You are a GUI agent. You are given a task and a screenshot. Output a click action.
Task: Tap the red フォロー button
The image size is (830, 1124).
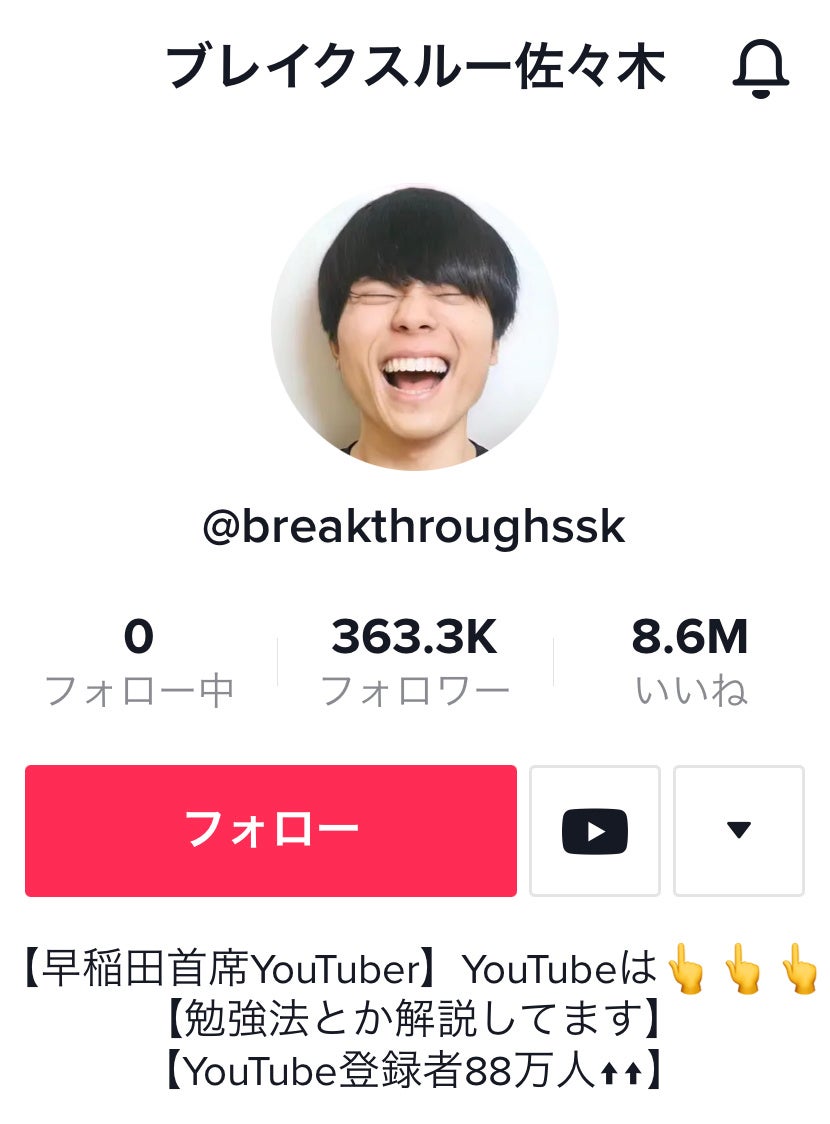pos(271,830)
